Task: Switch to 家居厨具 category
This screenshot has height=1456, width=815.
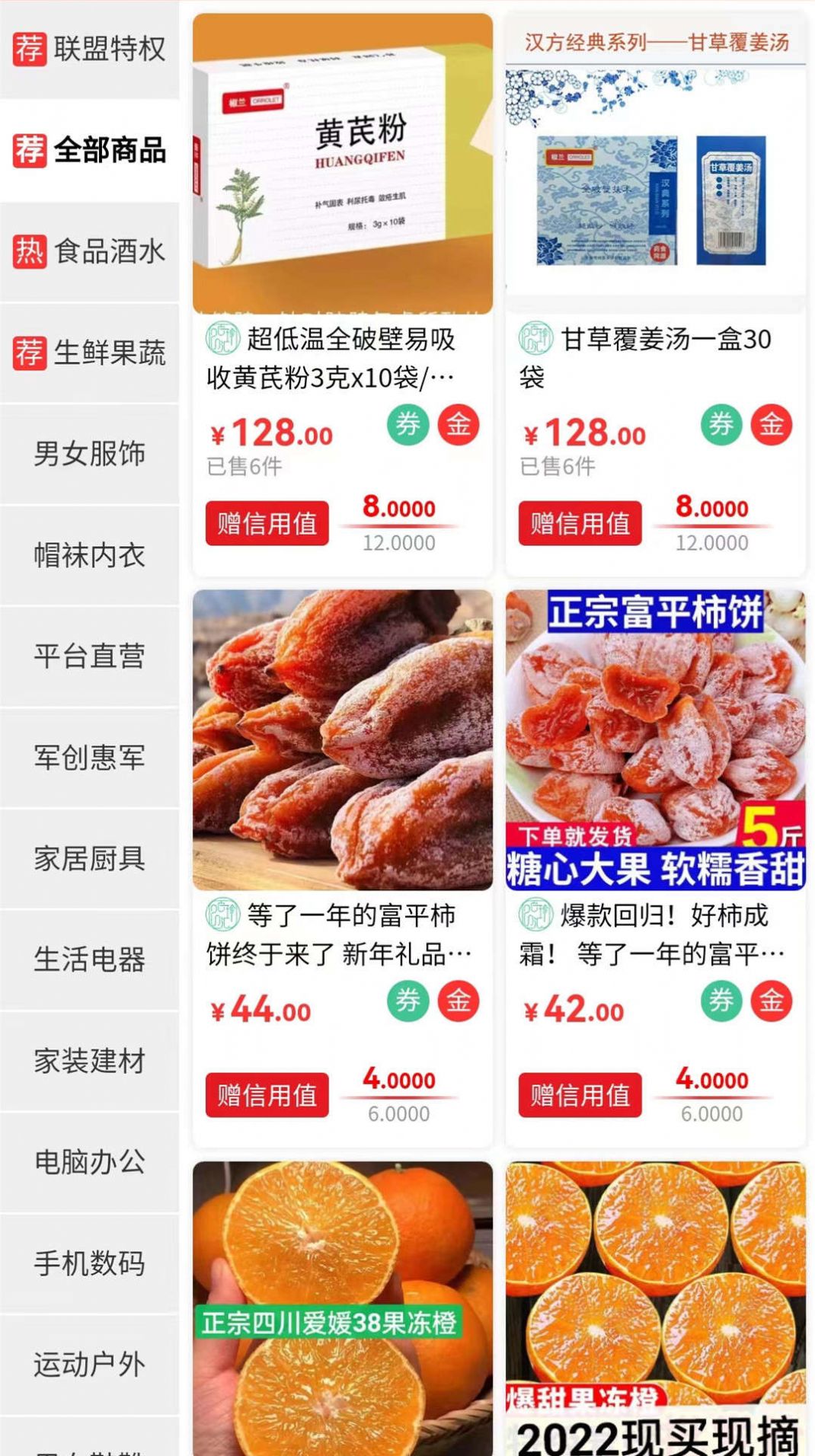Action: 89,859
